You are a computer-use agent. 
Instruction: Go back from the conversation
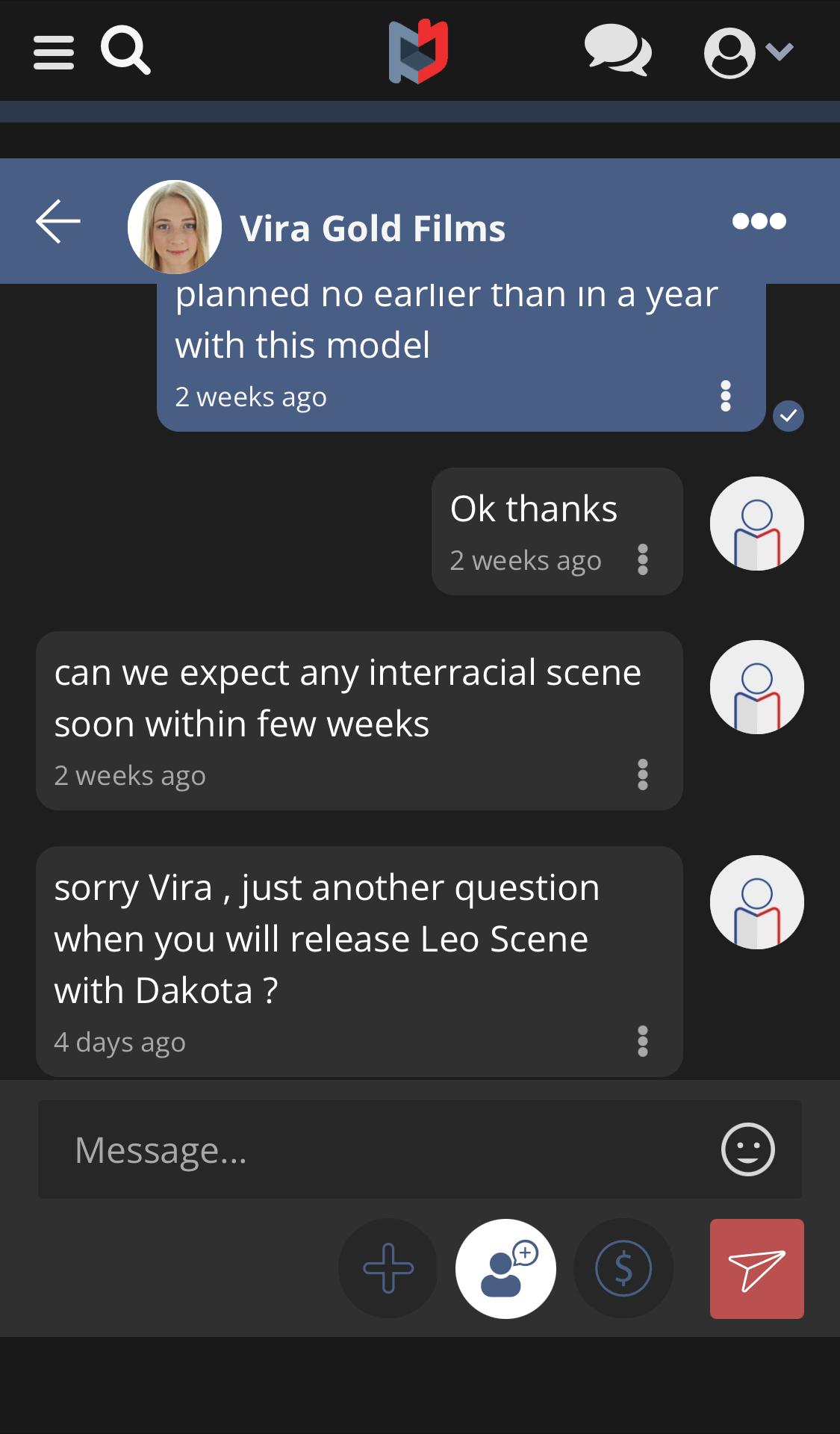[58, 221]
